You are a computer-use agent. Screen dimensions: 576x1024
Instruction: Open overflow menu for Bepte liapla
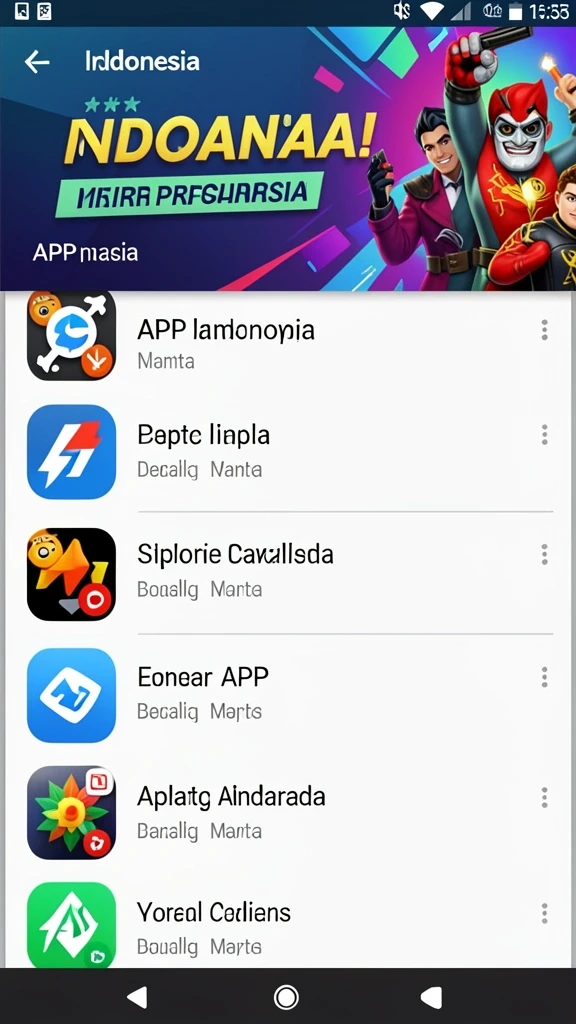click(544, 435)
